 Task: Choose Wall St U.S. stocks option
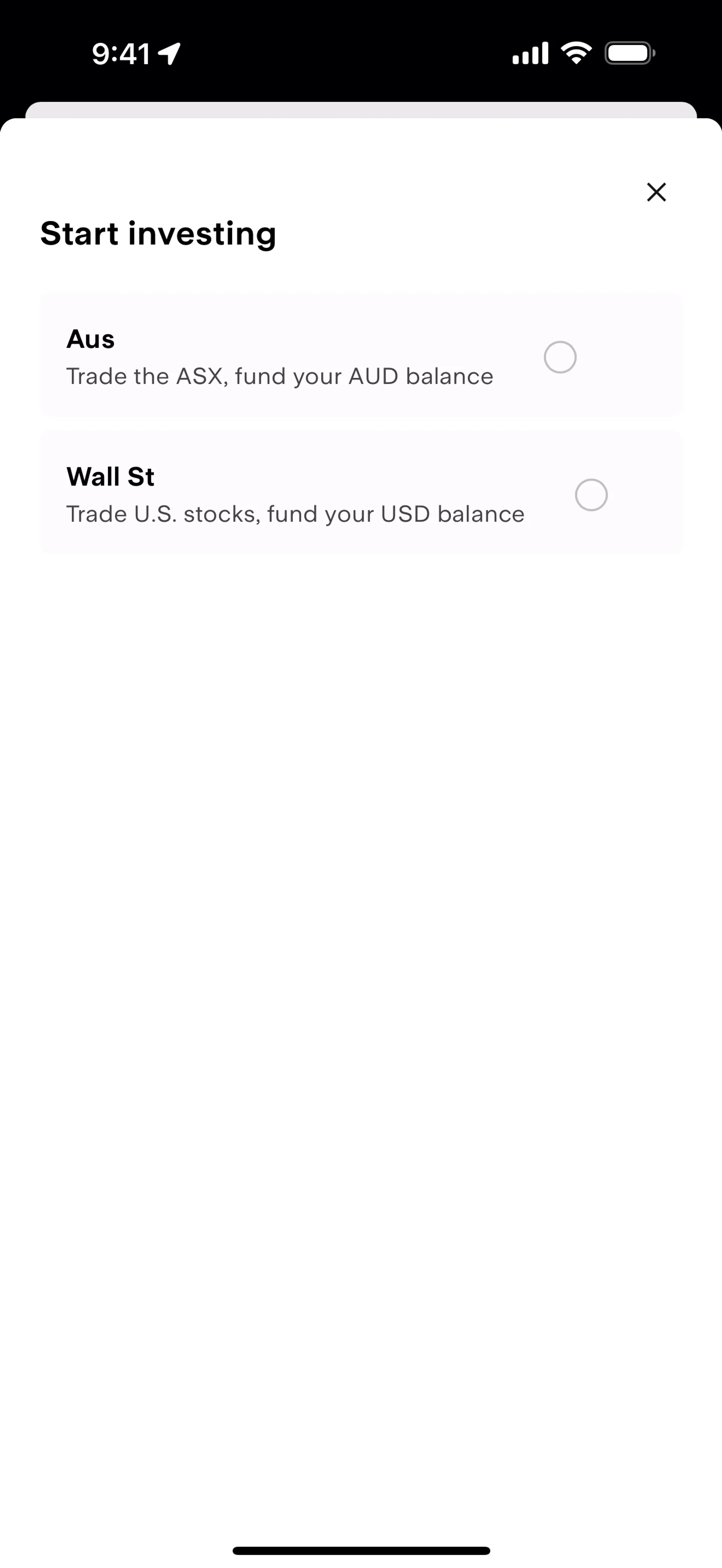(591, 495)
